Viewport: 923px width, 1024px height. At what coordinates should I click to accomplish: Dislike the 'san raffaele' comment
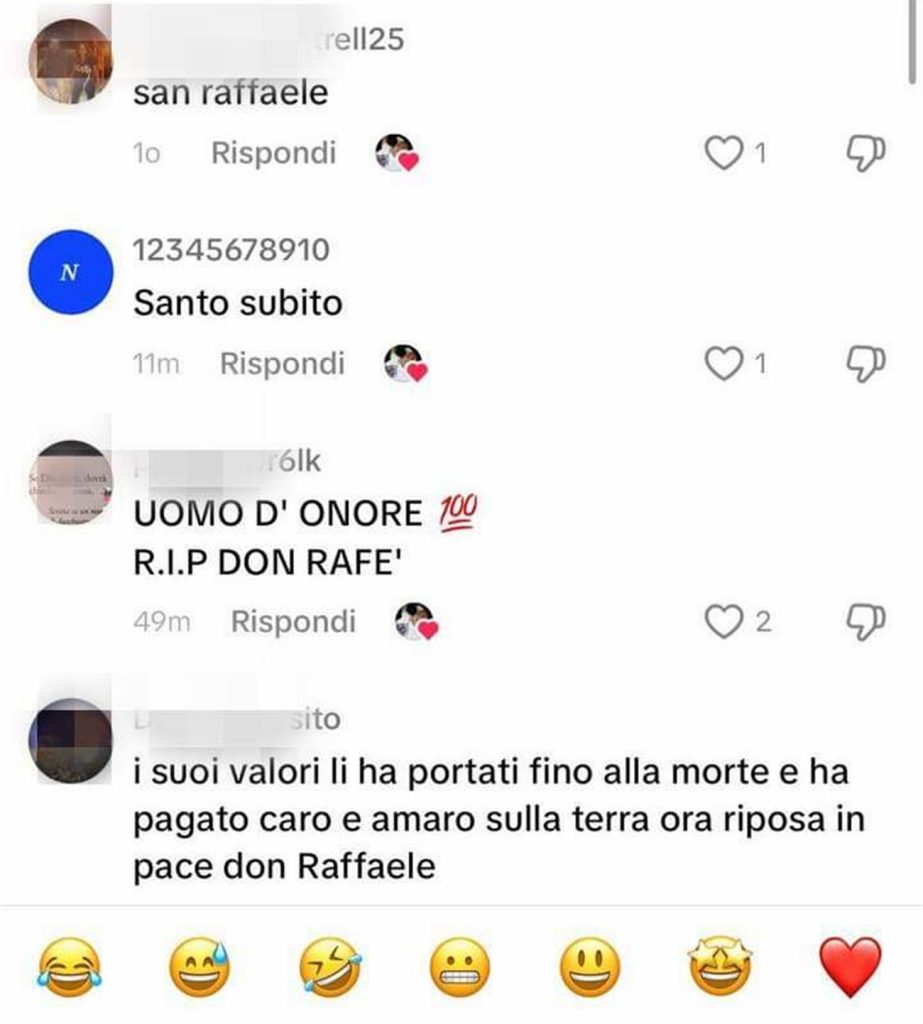coord(866,152)
